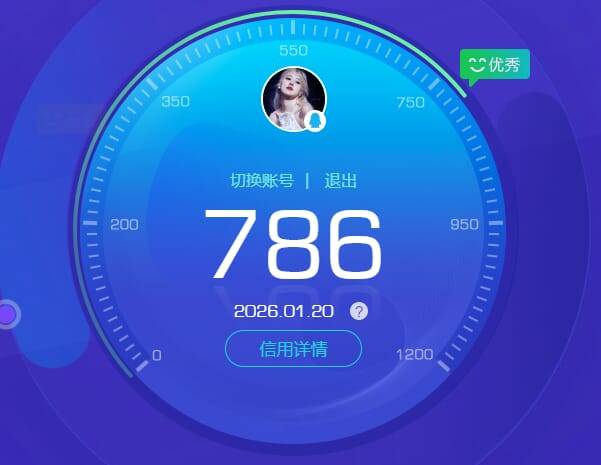
Task: Tap 切换账号 to switch accounts
Action: click(262, 181)
